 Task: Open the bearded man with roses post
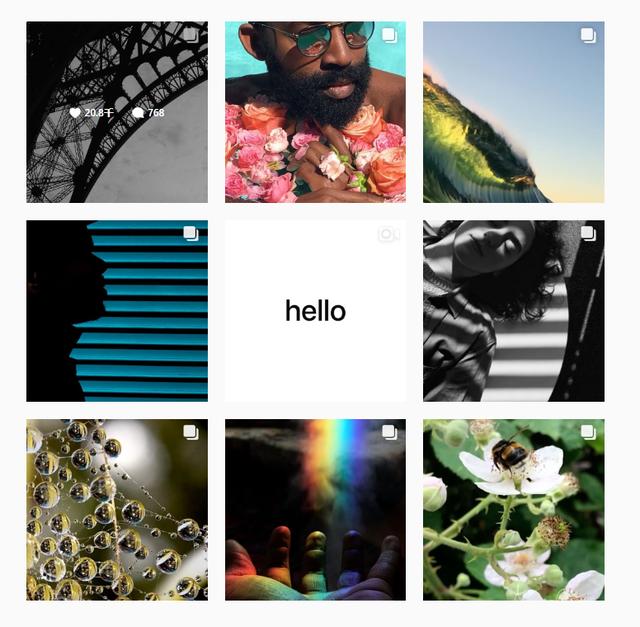coord(315,112)
